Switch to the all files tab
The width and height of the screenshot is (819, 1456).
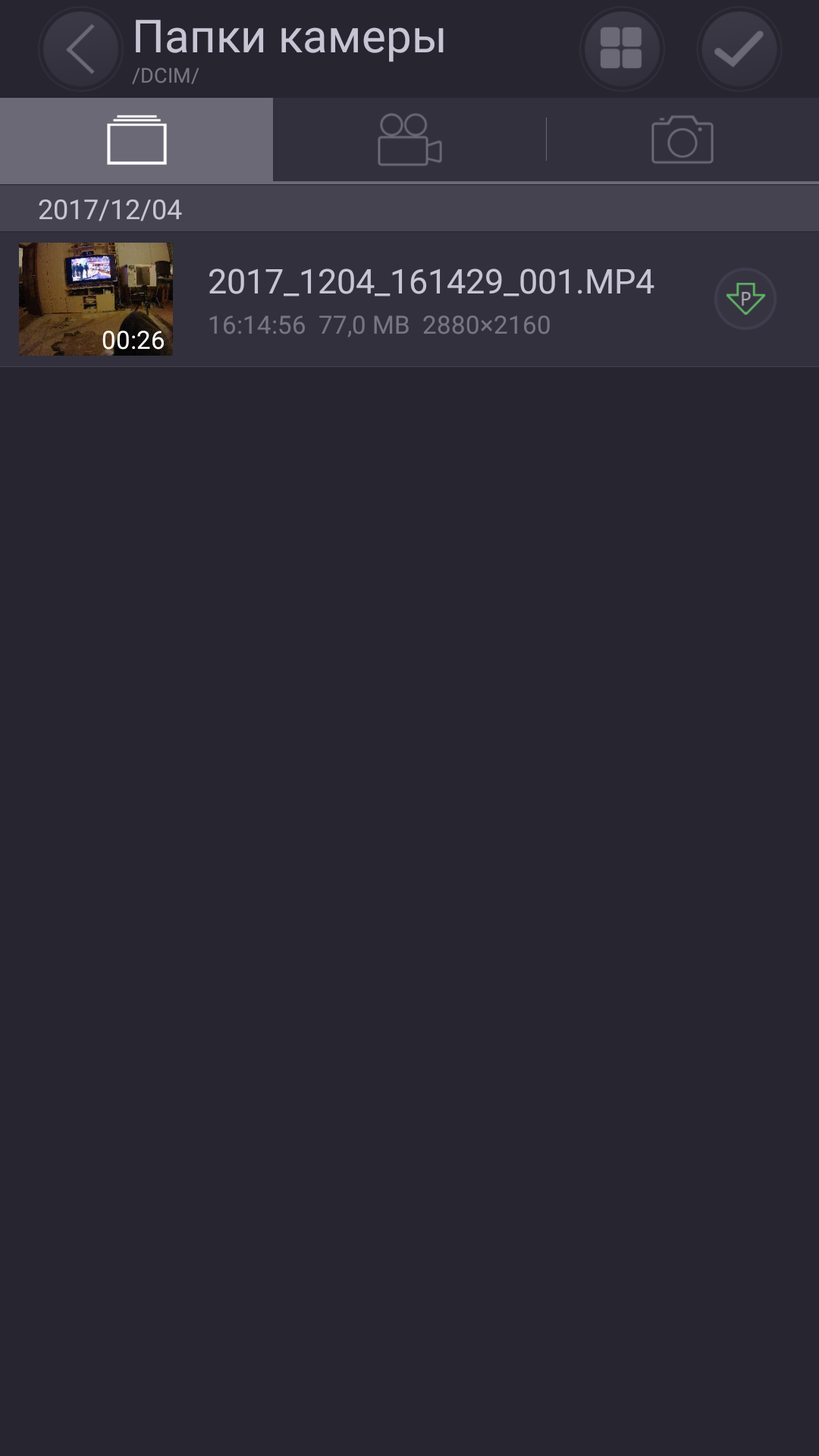point(136,140)
